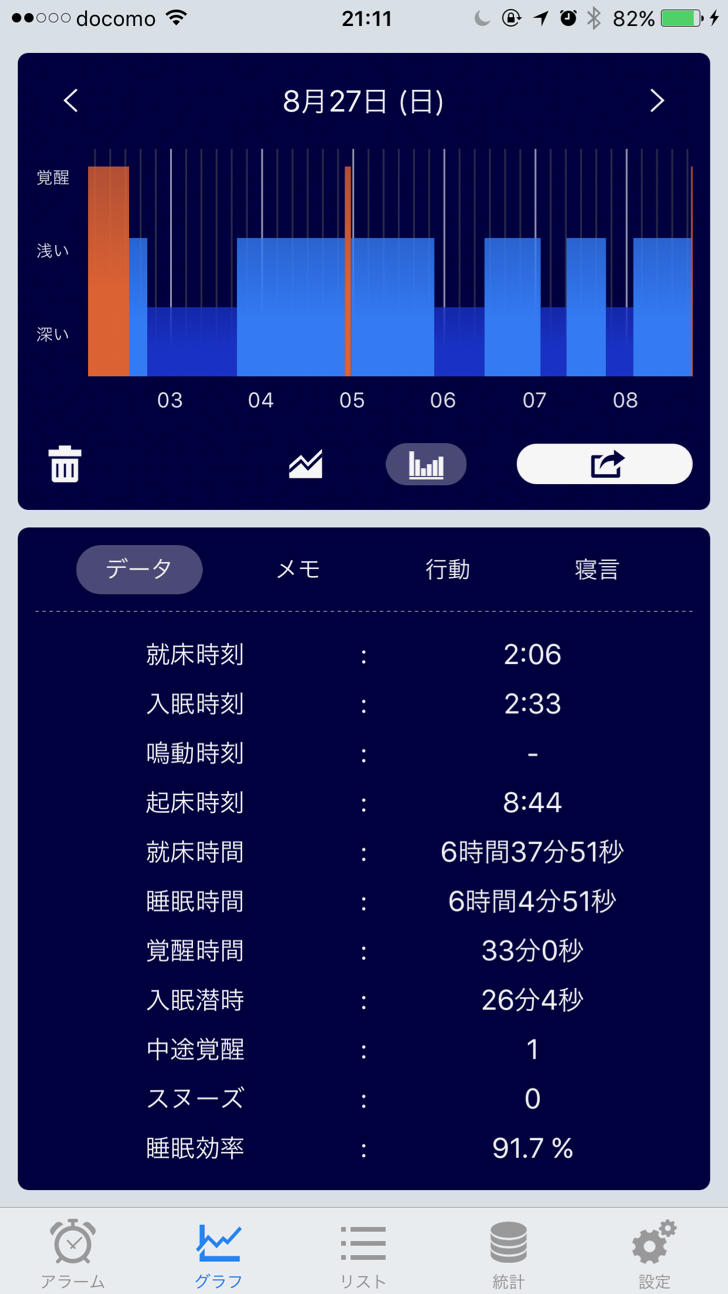Image resolution: width=728 pixels, height=1294 pixels.
Task: Delete this sleep record with trash icon
Action: pos(65,465)
